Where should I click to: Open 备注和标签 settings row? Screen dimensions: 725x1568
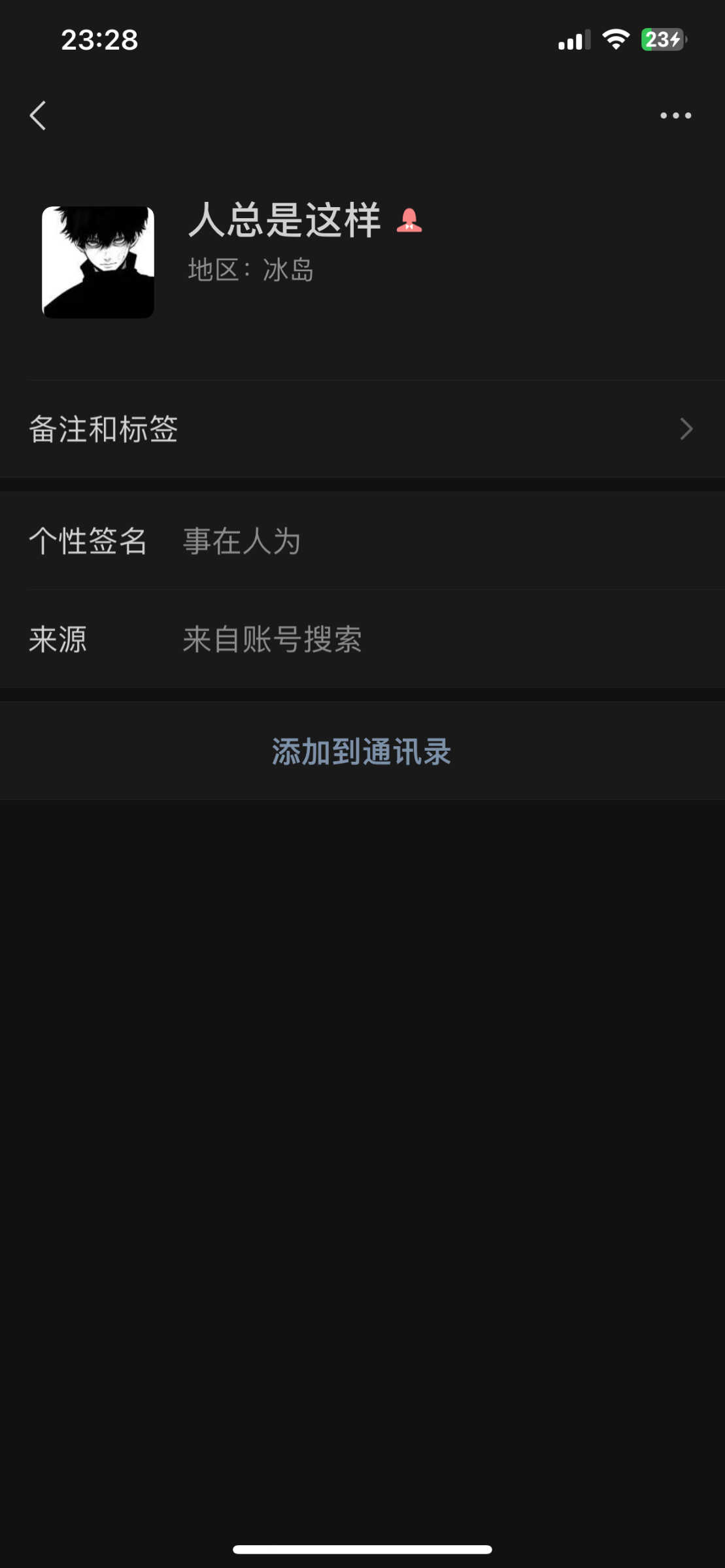[x=362, y=429]
